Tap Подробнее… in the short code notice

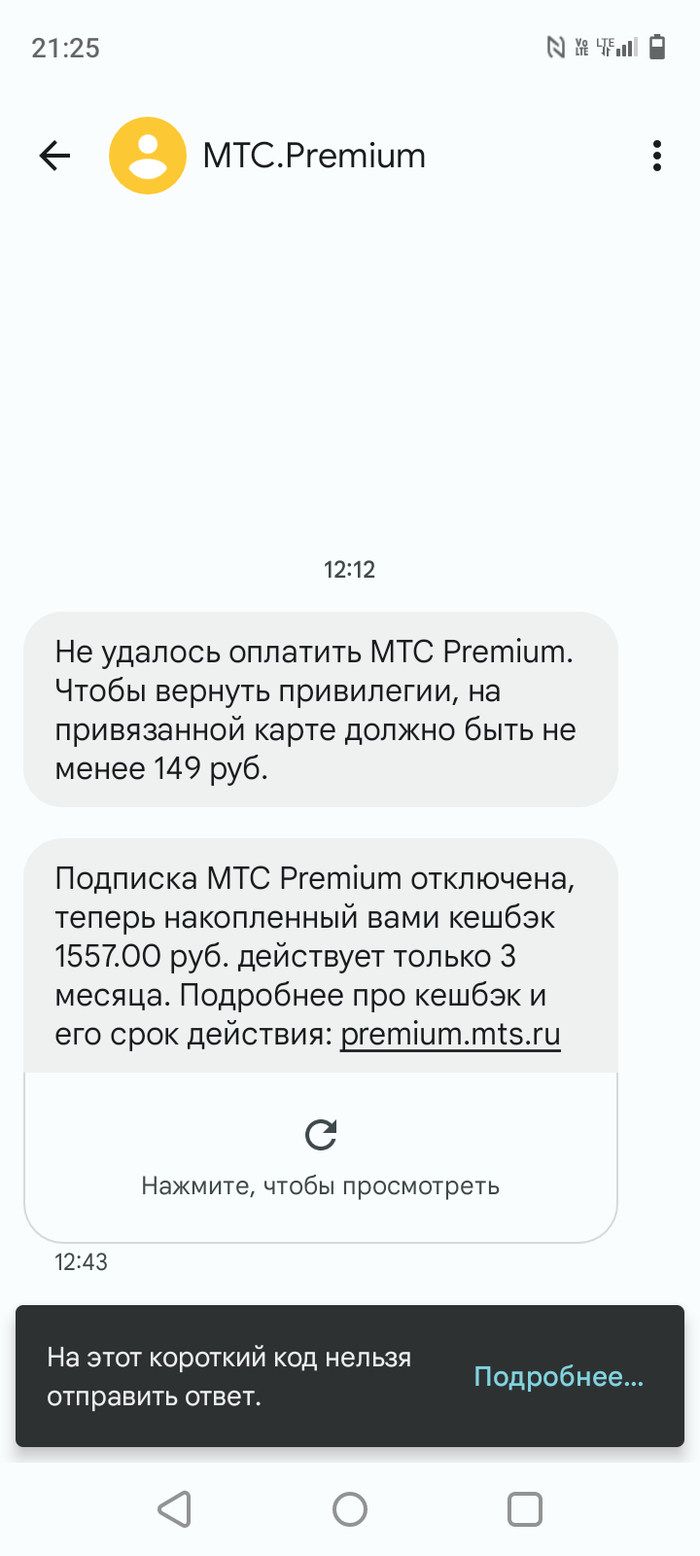pos(558,1376)
